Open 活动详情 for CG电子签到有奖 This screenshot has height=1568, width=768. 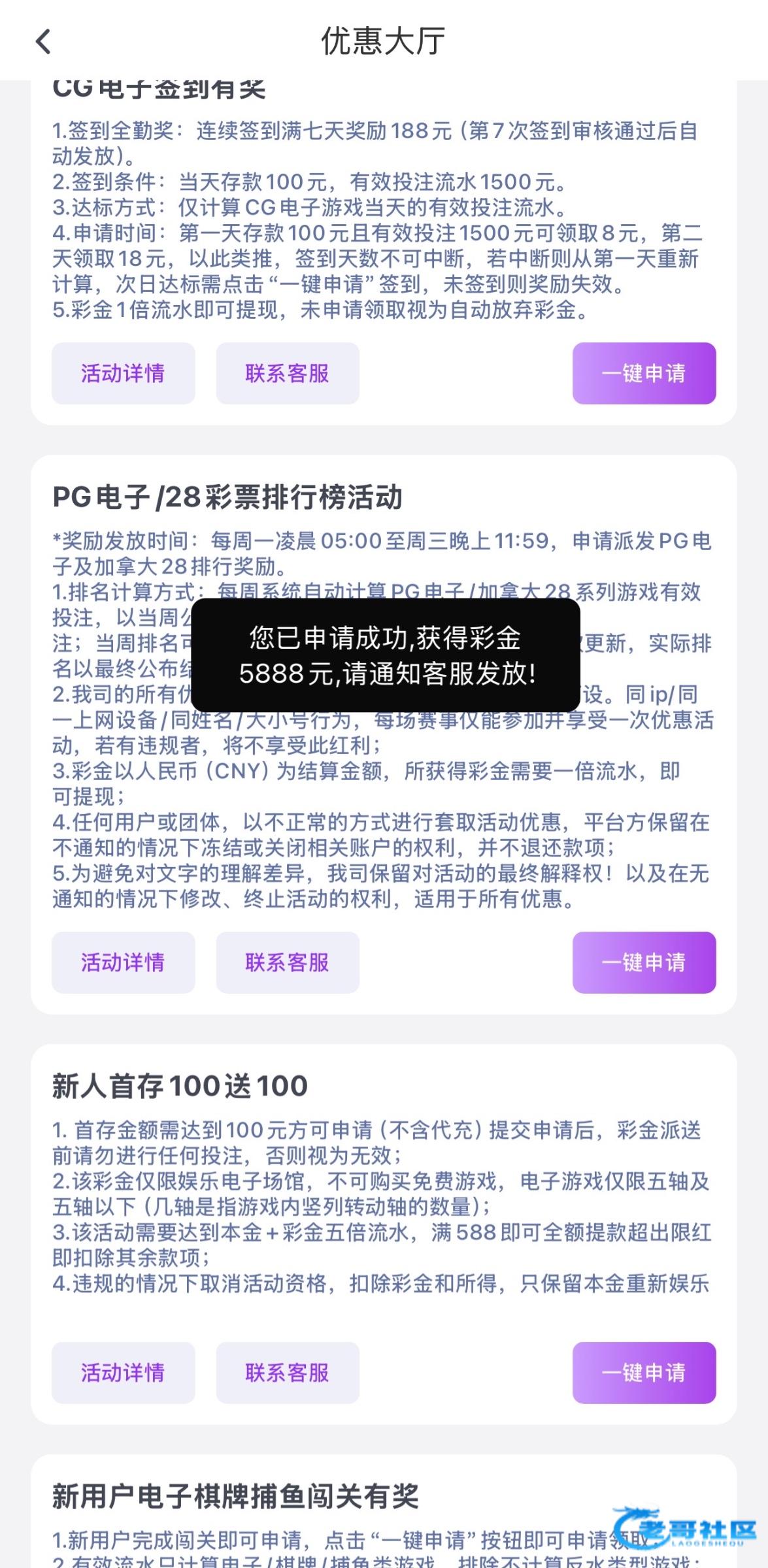tap(123, 373)
